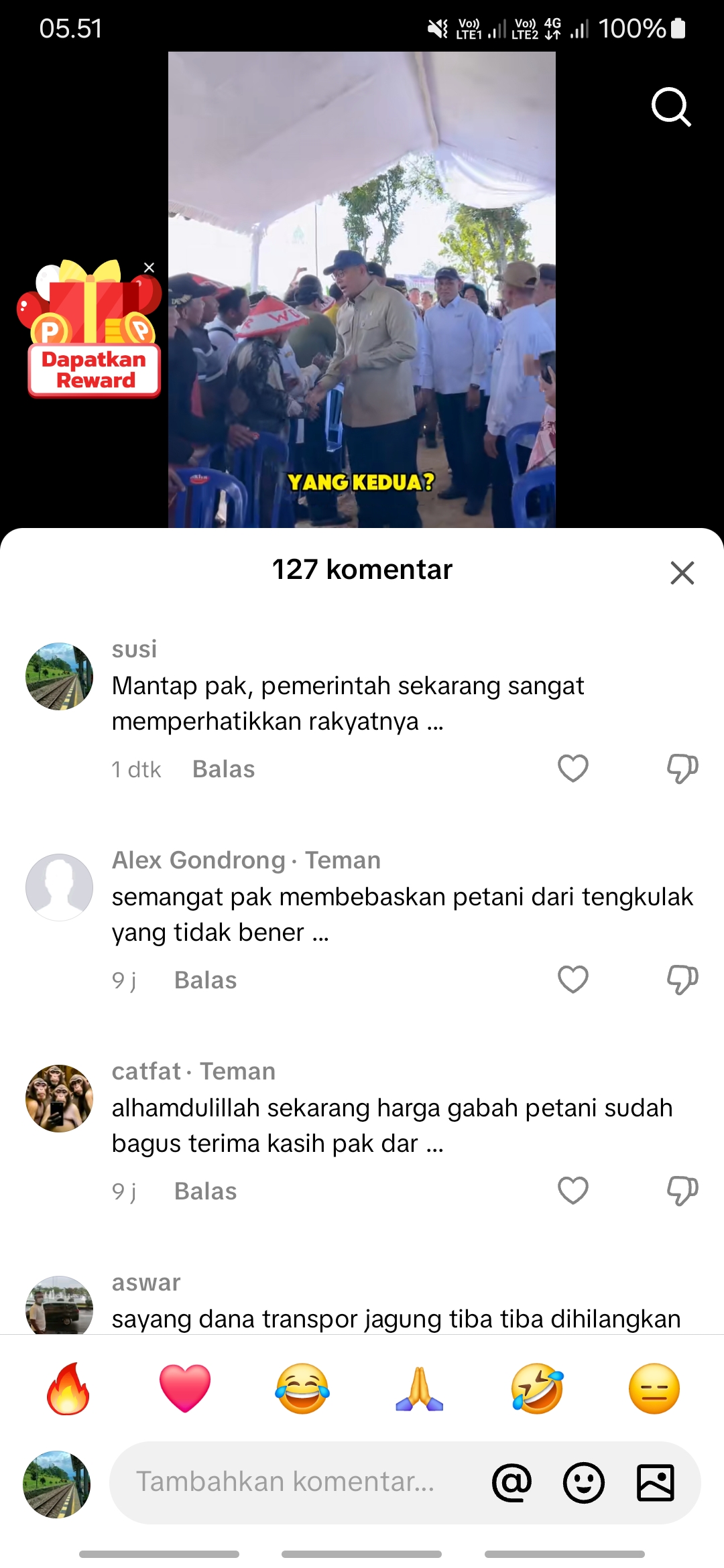Like Alex Gondrong's comment
This screenshot has width=724, height=1568.
point(573,980)
